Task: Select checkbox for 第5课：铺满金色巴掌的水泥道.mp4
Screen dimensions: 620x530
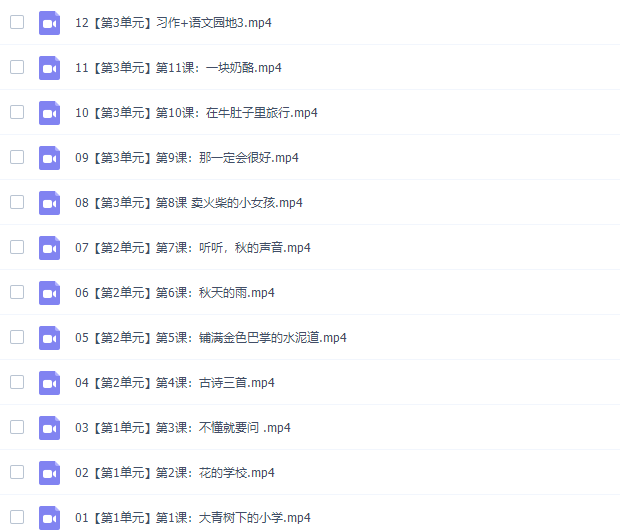Action: coord(17,337)
